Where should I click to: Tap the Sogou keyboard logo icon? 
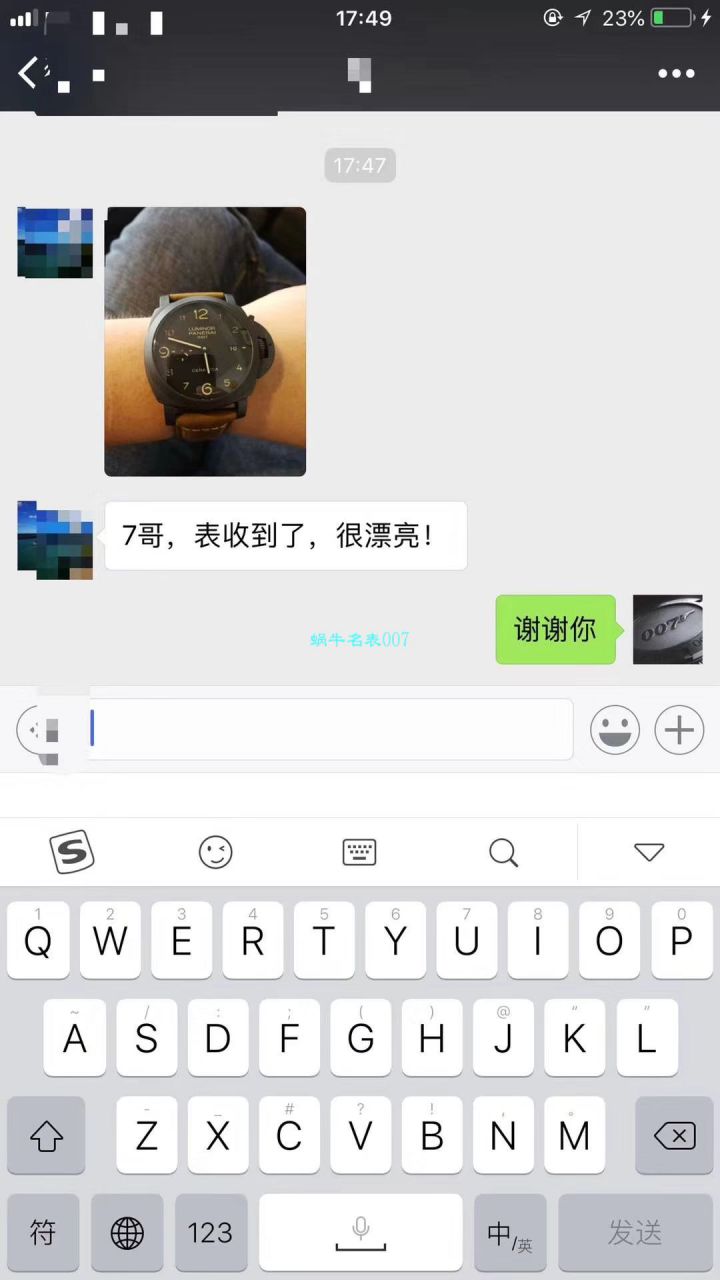tap(72, 852)
